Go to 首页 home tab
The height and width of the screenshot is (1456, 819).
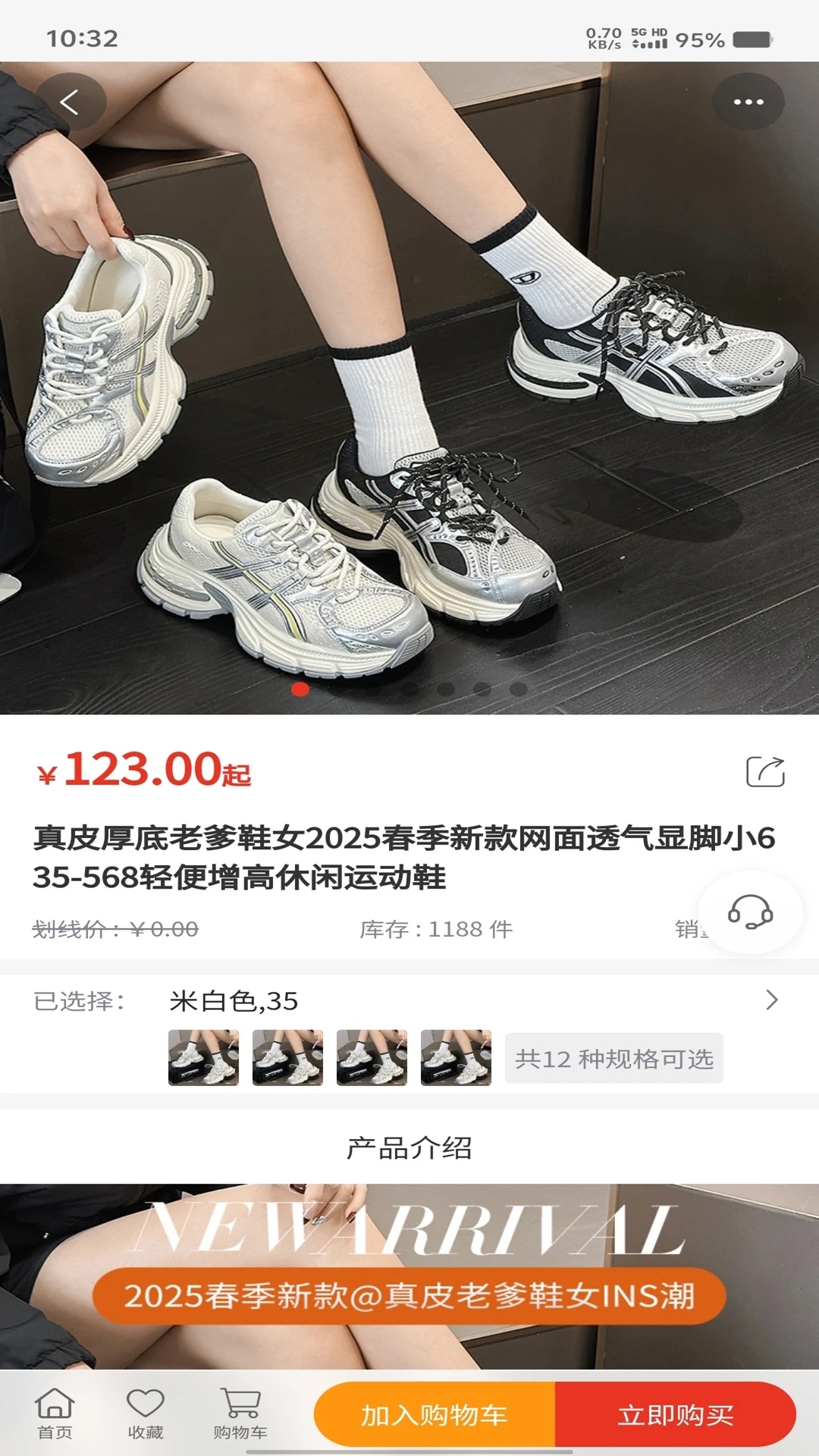click(55, 1414)
